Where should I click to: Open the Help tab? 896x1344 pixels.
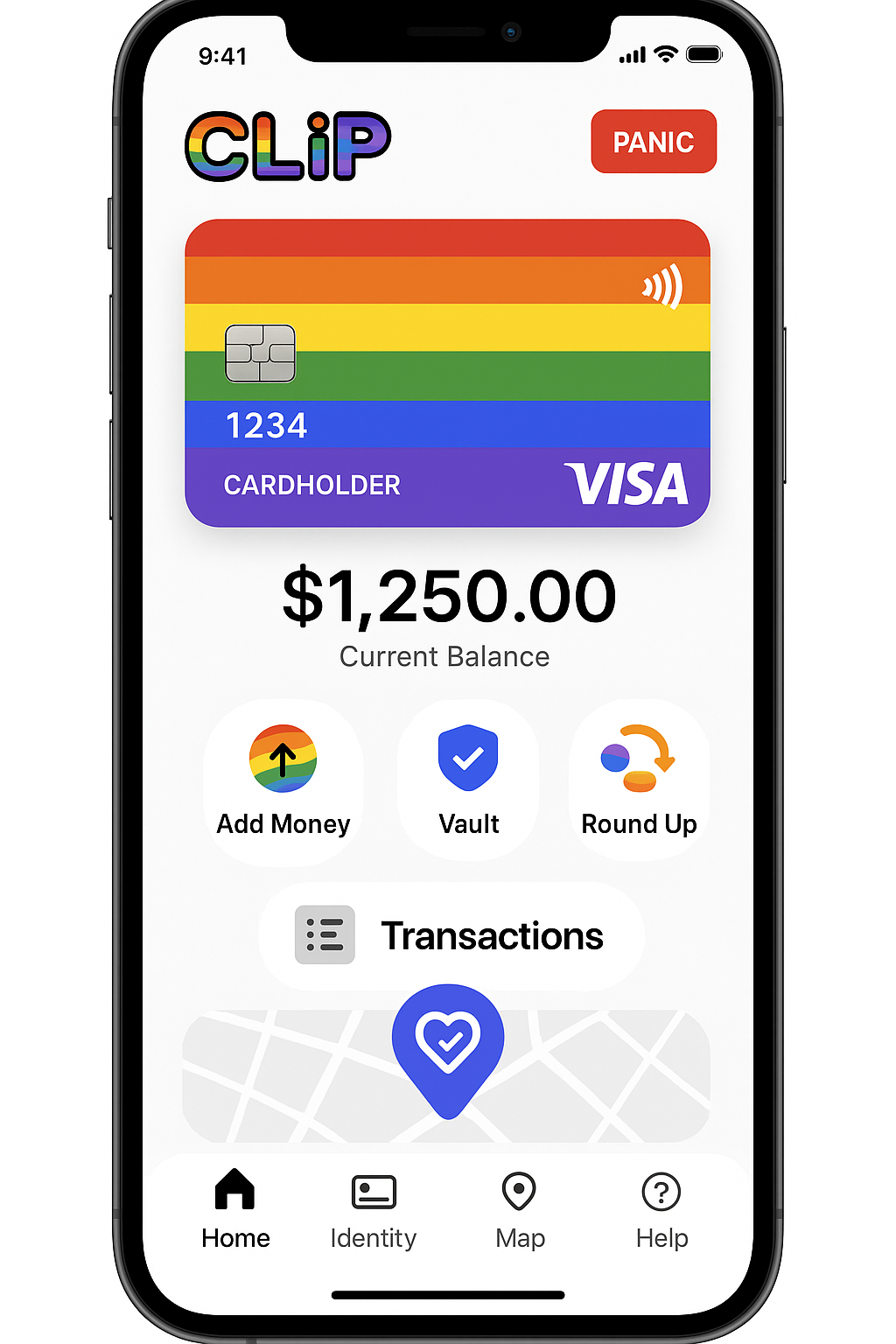[x=661, y=1211]
